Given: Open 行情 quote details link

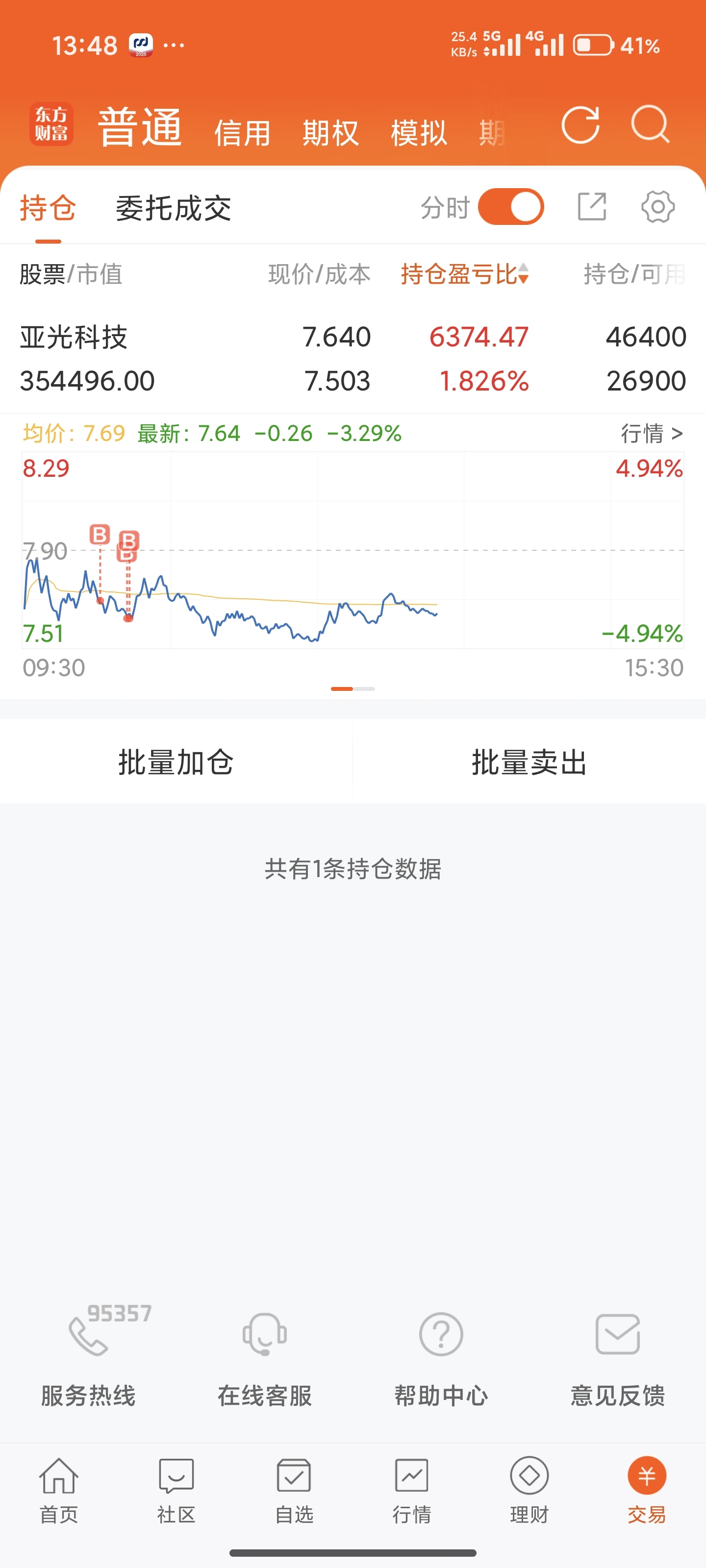Looking at the screenshot, I should [x=651, y=433].
